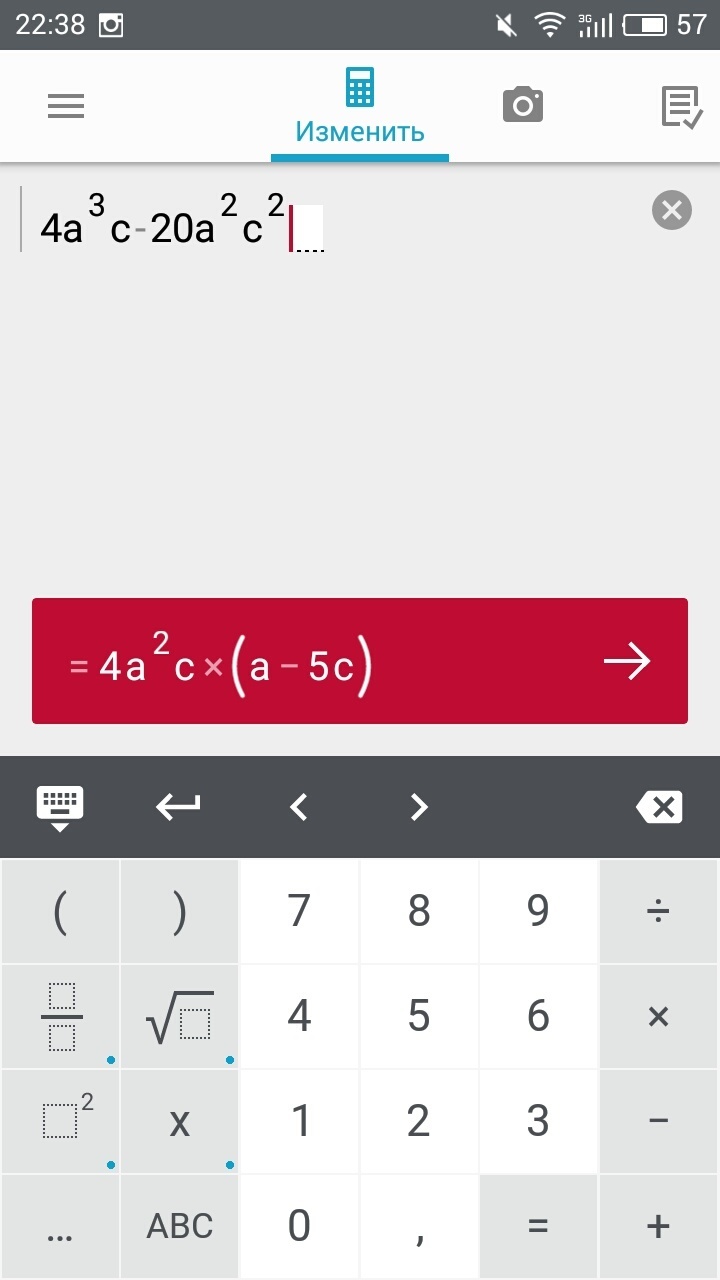
Task: Tap the enter new line key
Action: (x=179, y=807)
